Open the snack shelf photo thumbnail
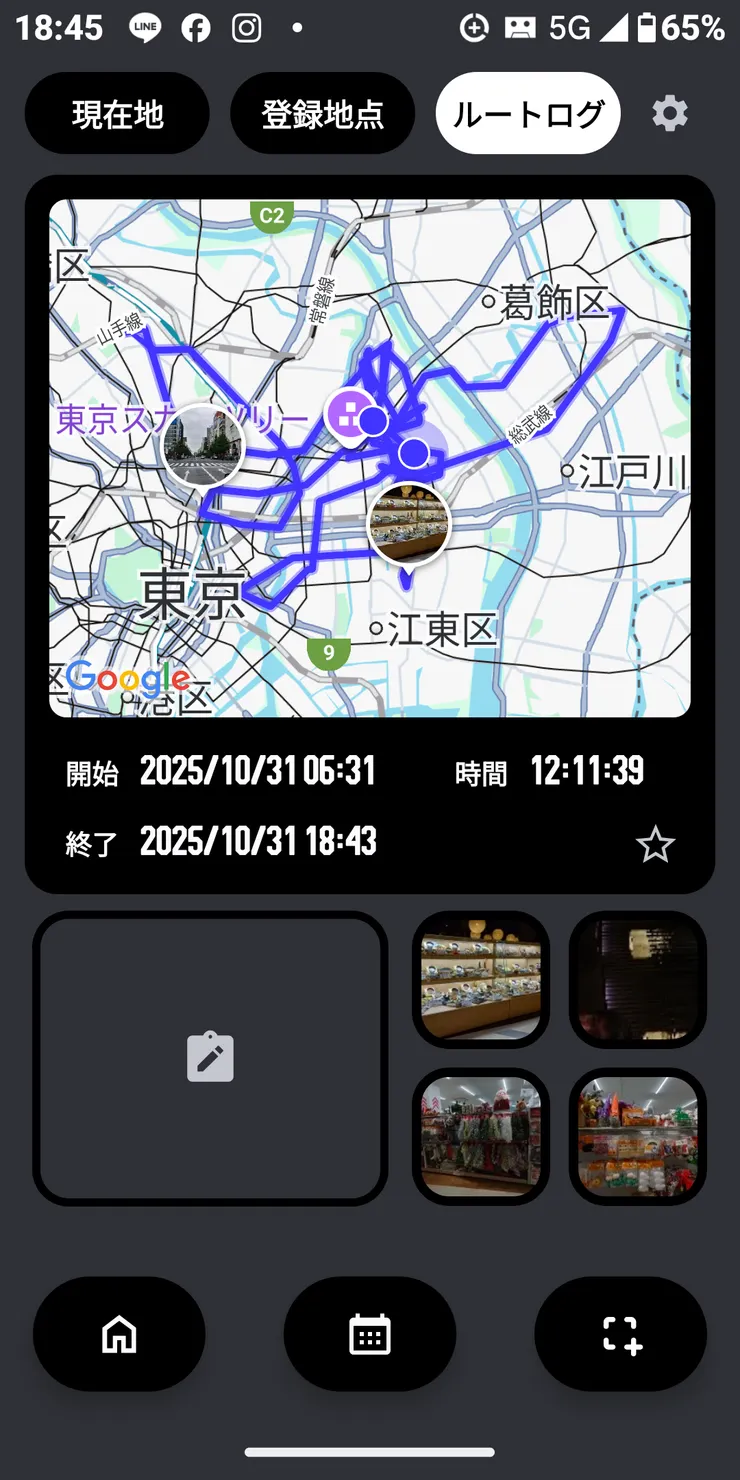The height and width of the screenshot is (1480, 740). coord(637,1135)
